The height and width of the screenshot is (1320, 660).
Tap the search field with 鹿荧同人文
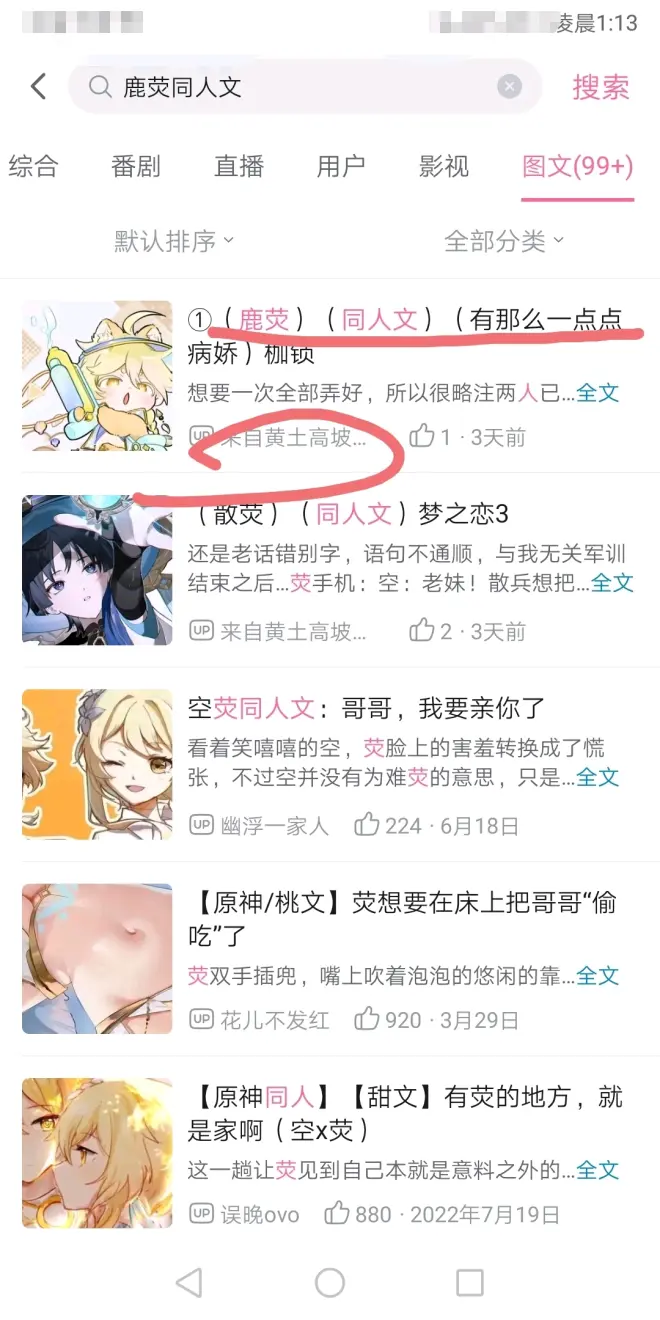tap(300, 87)
